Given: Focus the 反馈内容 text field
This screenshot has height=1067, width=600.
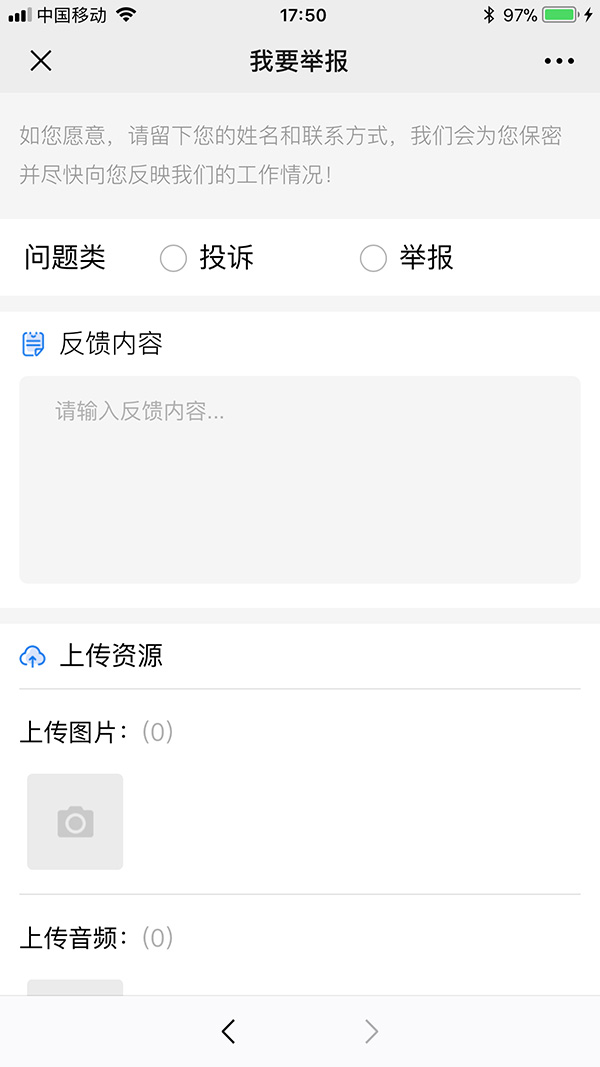Looking at the screenshot, I should coord(300,479).
